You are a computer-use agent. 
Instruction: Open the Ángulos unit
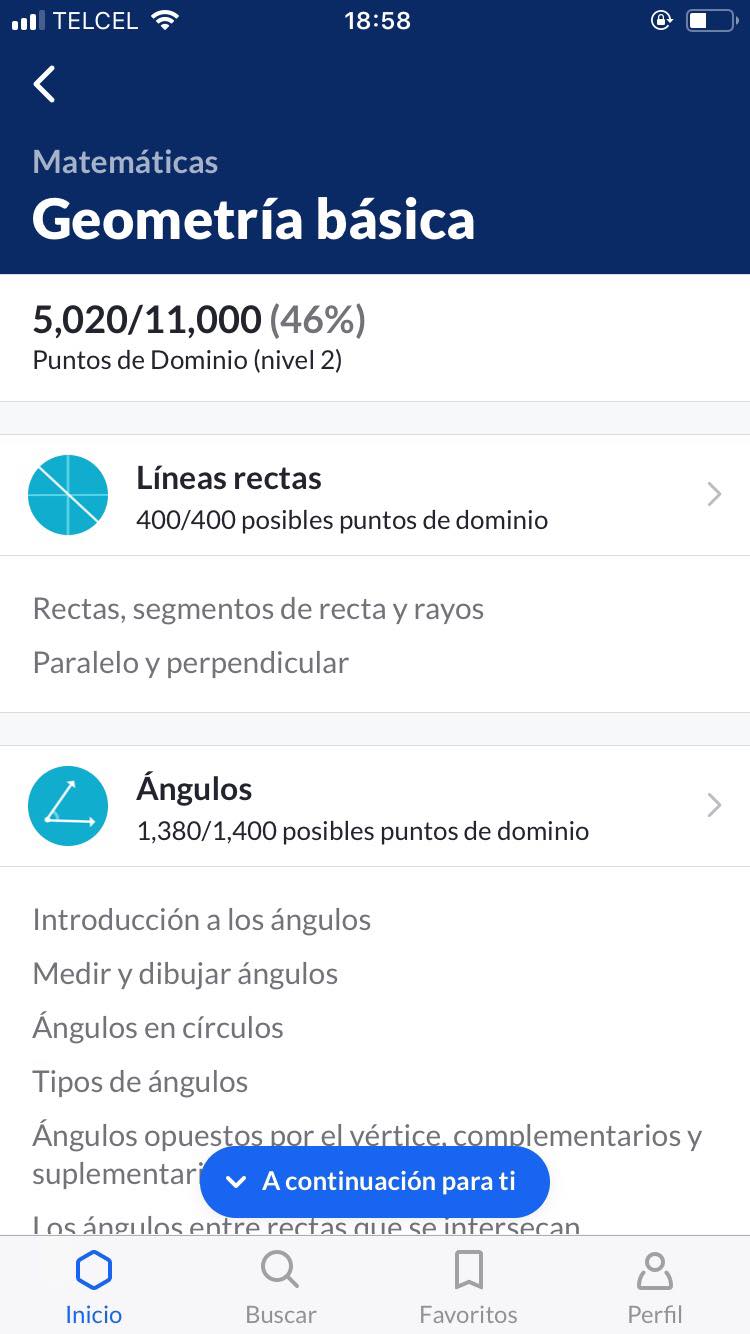(375, 806)
